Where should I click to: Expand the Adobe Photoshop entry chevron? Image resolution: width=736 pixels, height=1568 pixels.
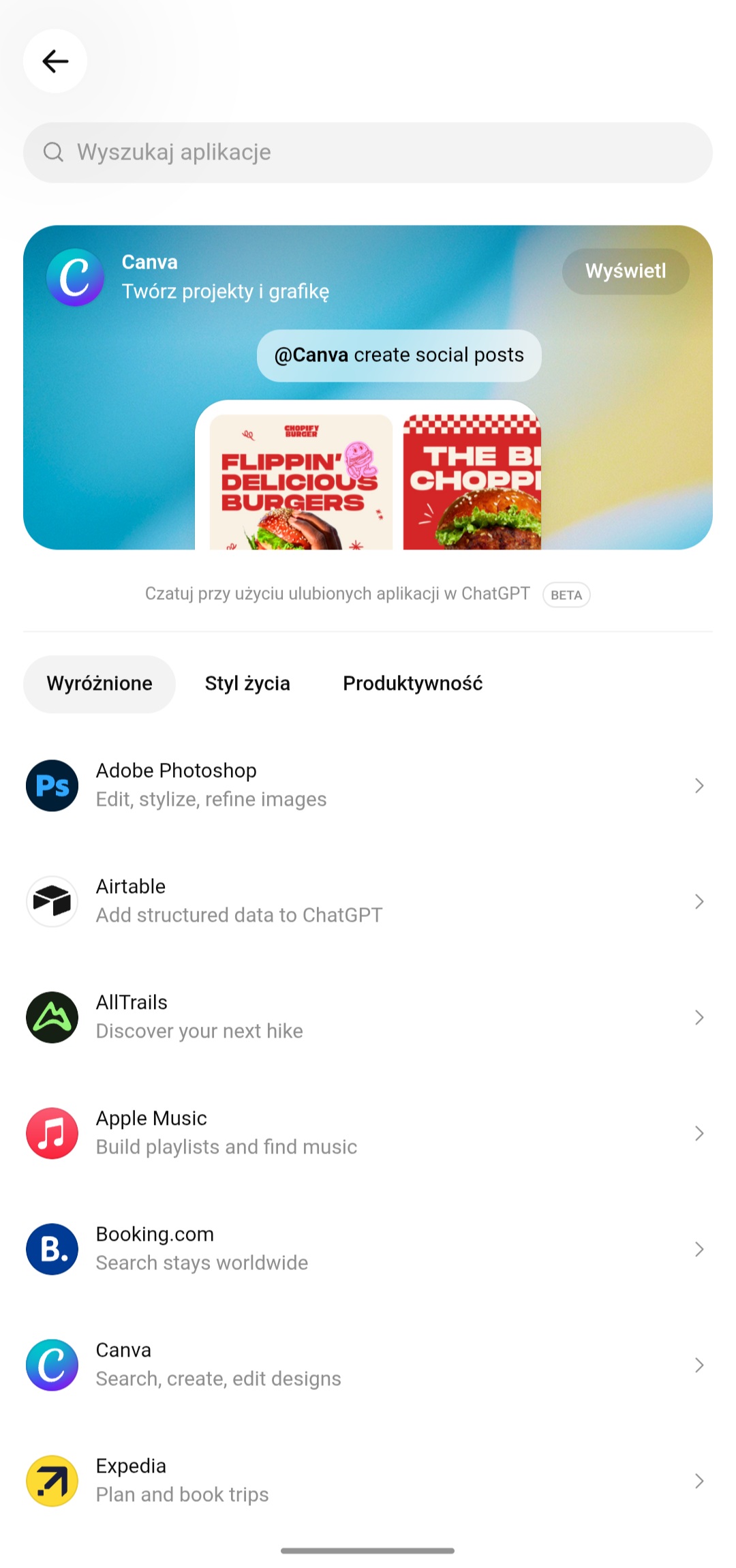point(699,785)
